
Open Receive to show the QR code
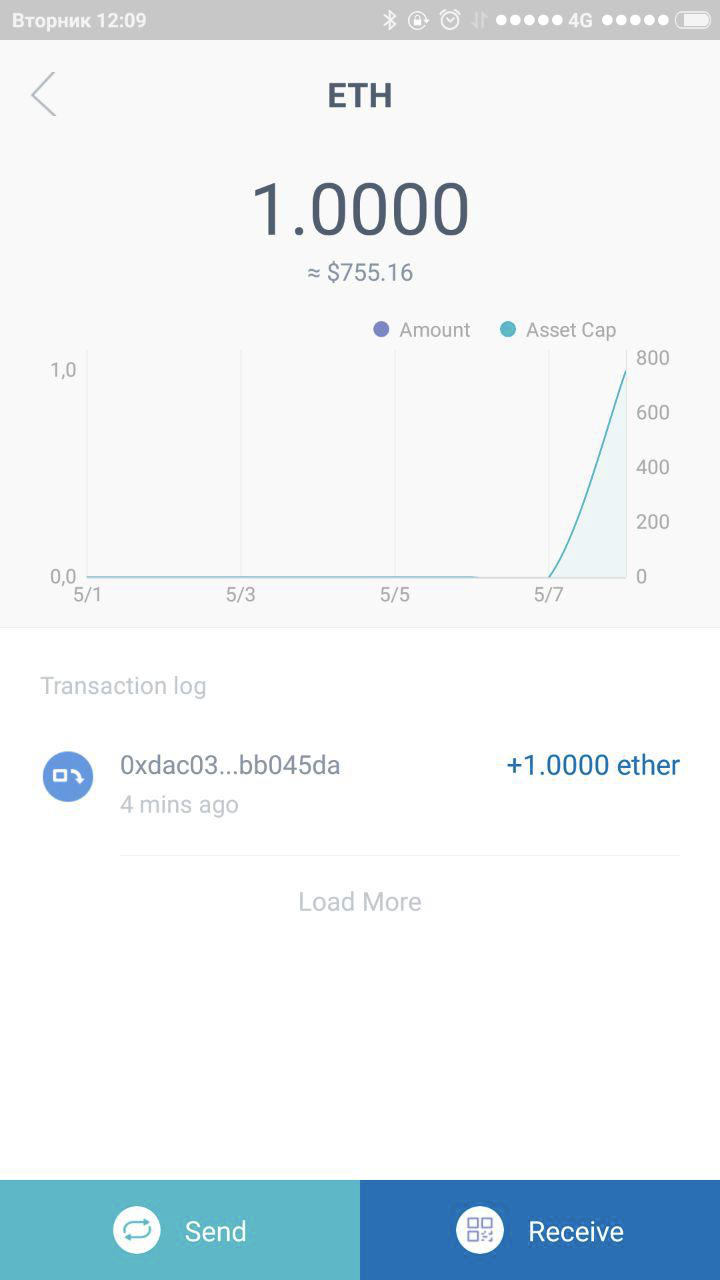(x=540, y=1230)
